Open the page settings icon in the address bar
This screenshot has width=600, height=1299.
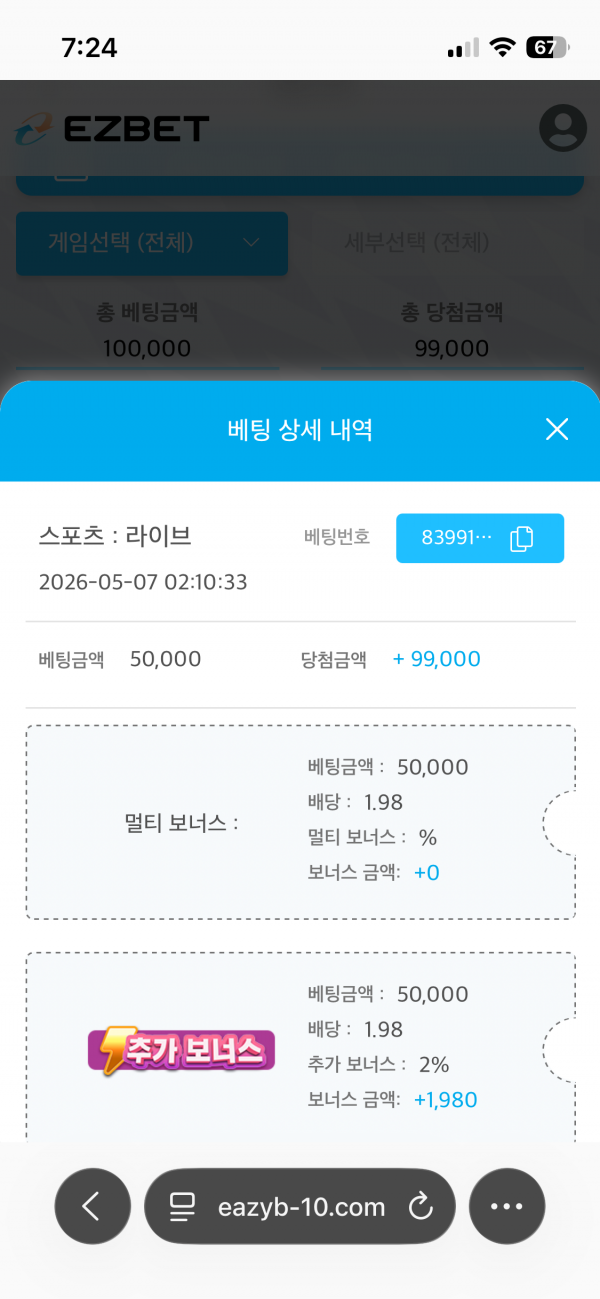[182, 1207]
